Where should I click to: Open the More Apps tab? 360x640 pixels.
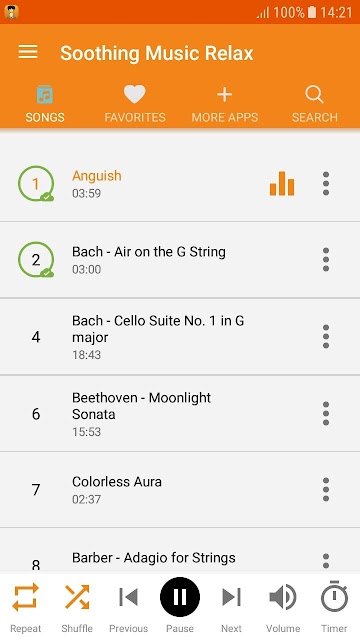[224, 104]
